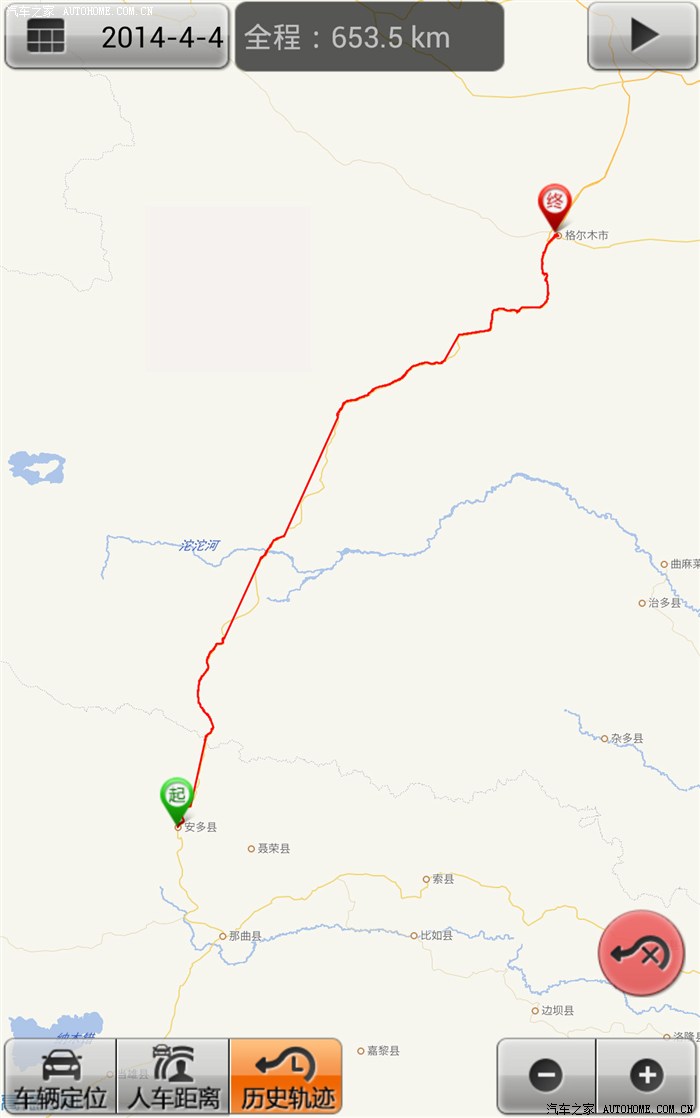The width and height of the screenshot is (700, 1118).
Task: Zoom out the map with minus button
Action: [546, 1076]
